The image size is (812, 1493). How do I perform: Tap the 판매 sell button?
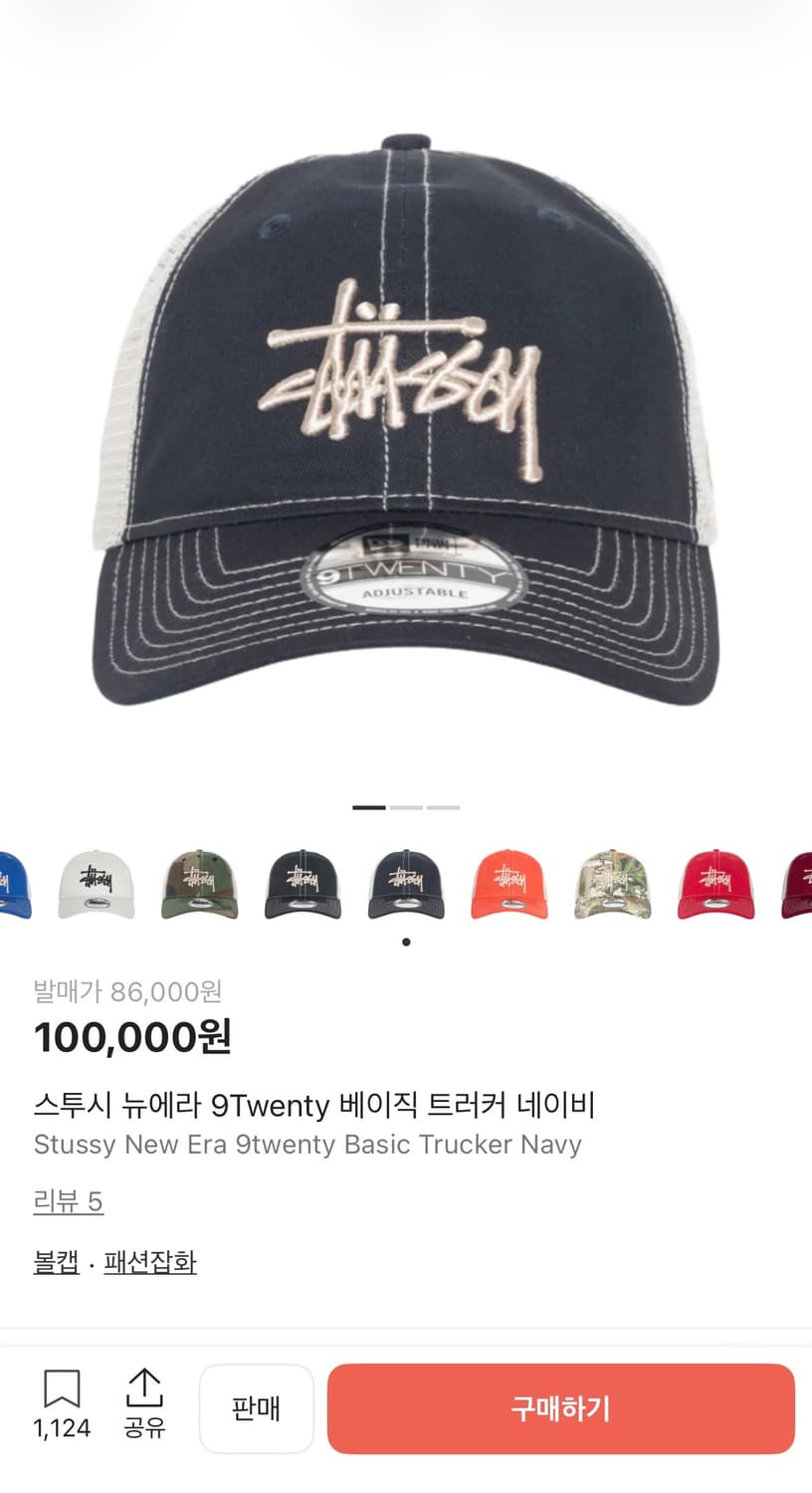tap(256, 1408)
